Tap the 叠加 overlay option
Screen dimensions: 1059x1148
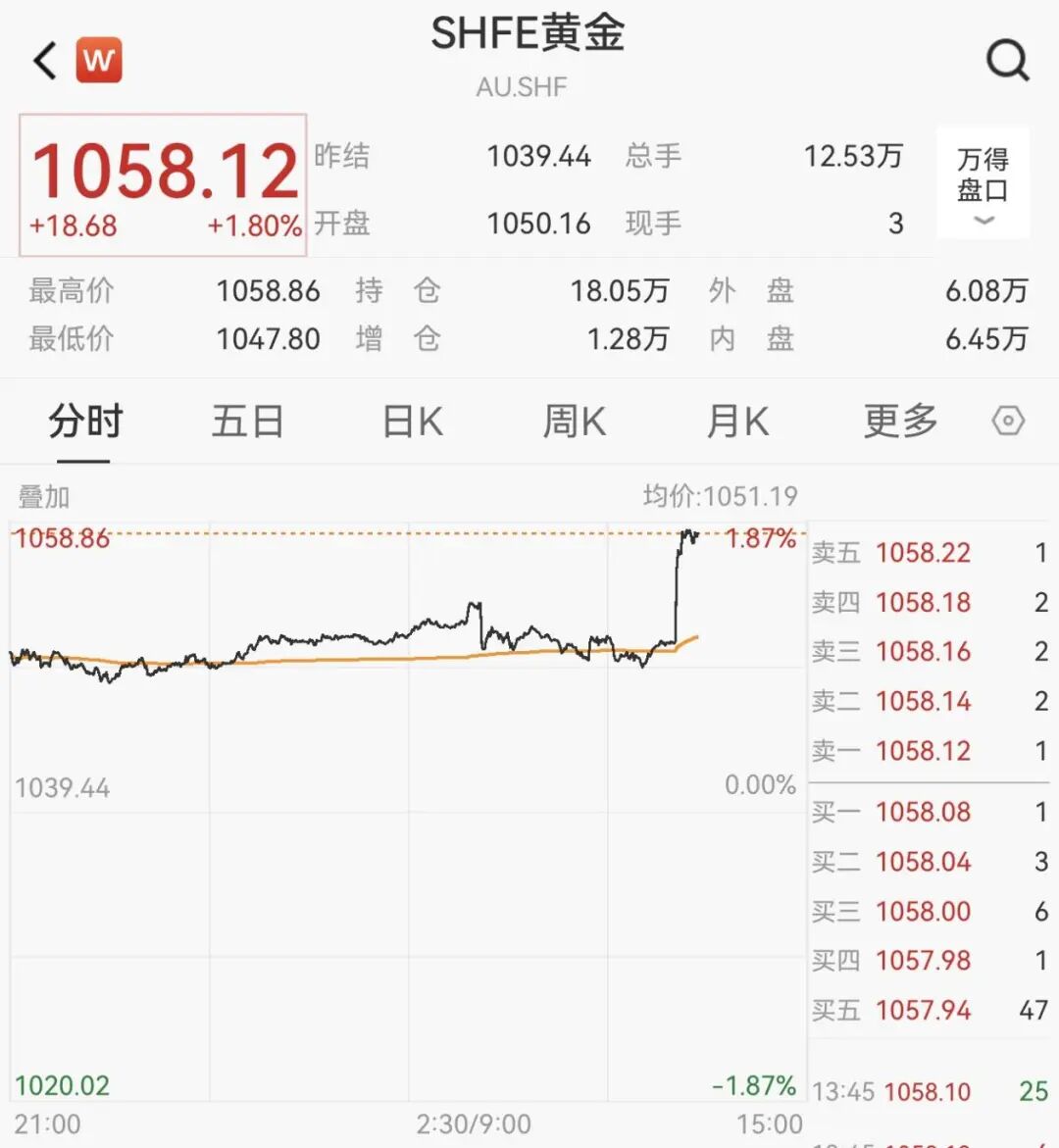click(44, 497)
